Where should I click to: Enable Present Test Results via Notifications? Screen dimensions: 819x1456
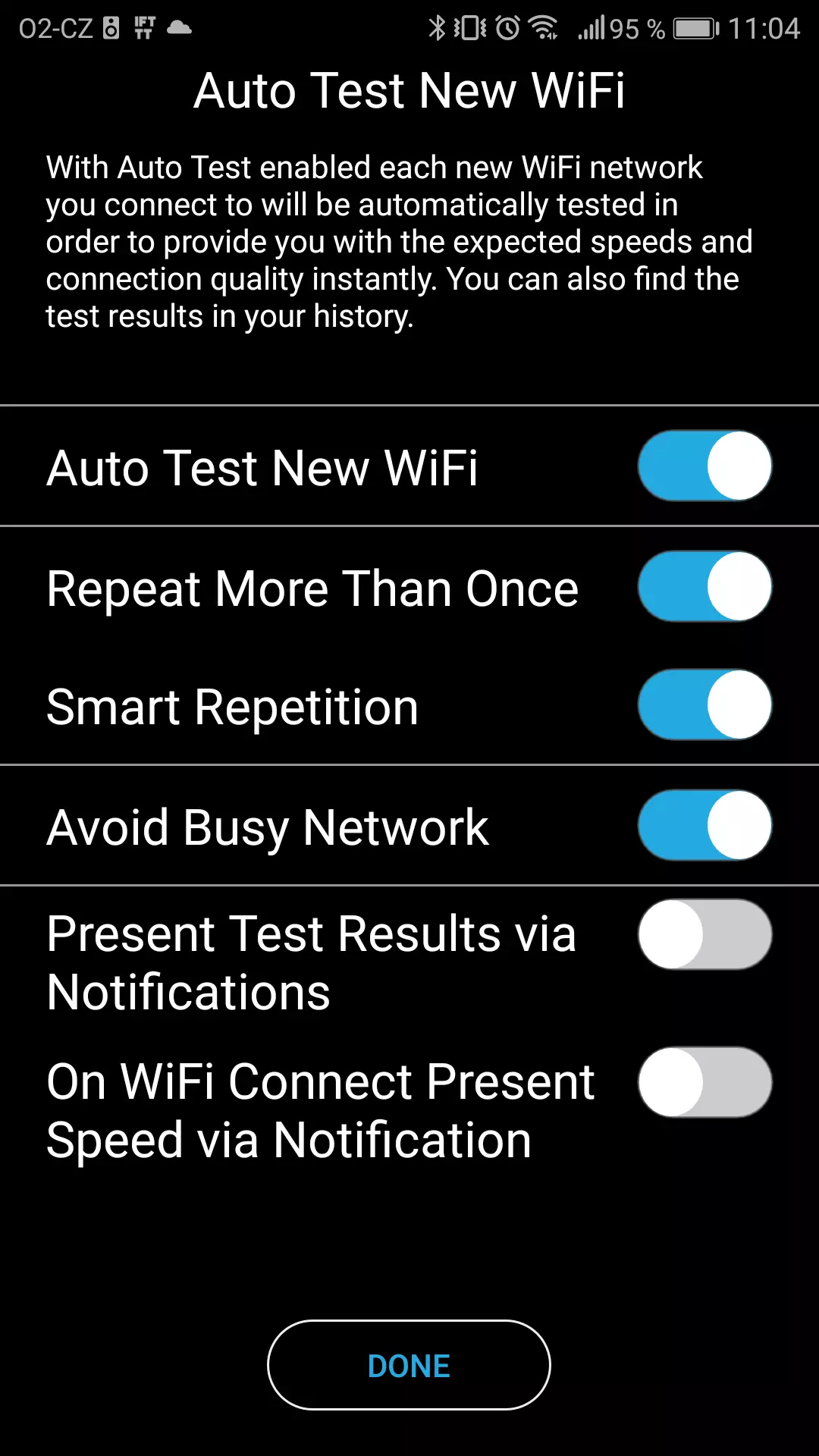[704, 934]
